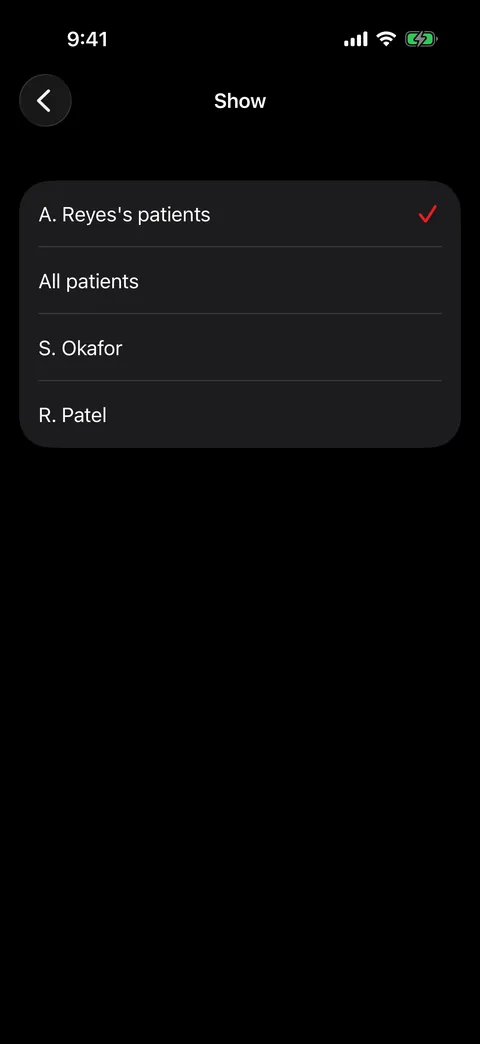Select A. Reyes's patients option
Viewport: 480px width, 1044px height.
[240, 214]
